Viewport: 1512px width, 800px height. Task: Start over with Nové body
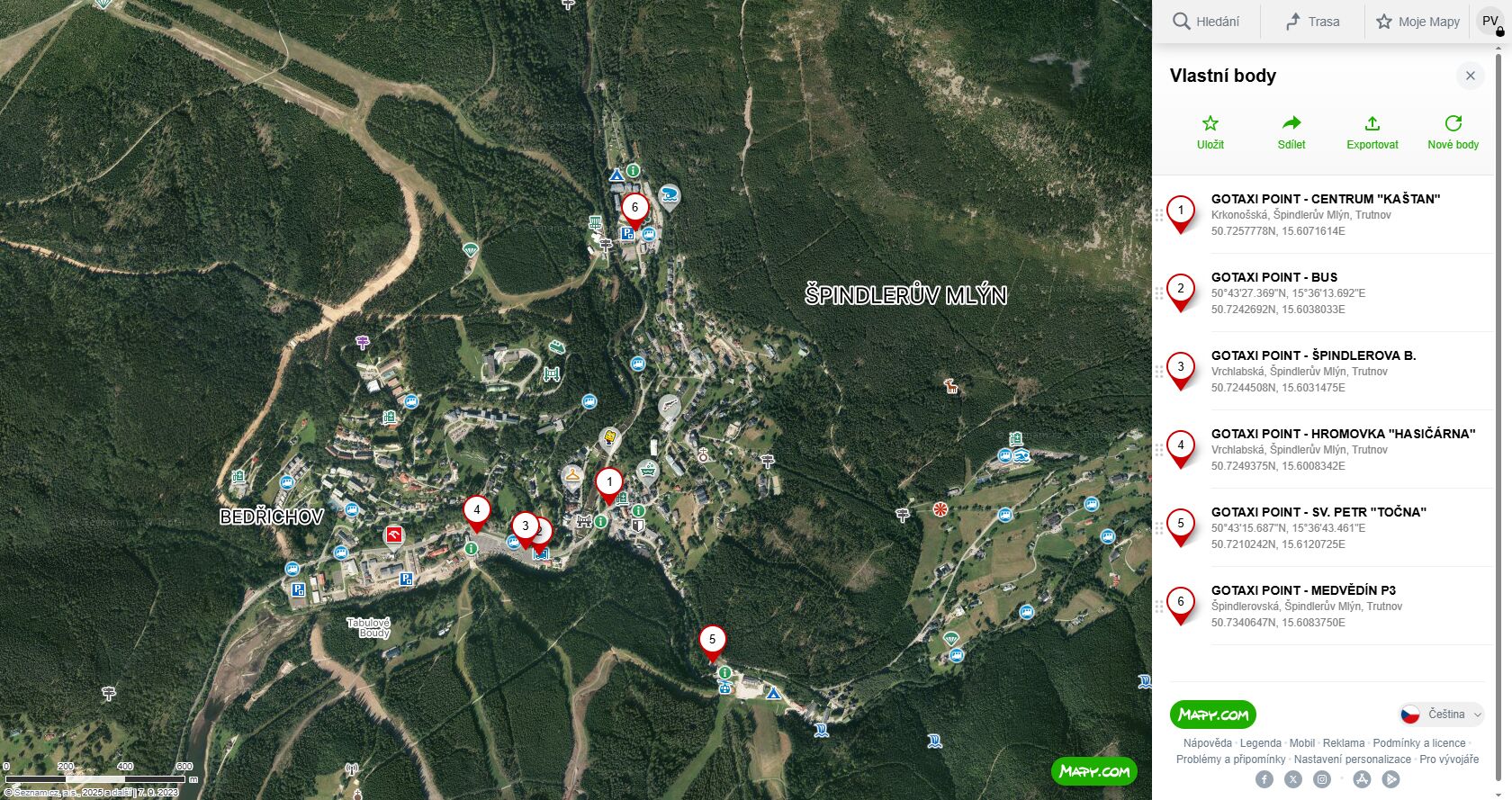coord(1453,131)
